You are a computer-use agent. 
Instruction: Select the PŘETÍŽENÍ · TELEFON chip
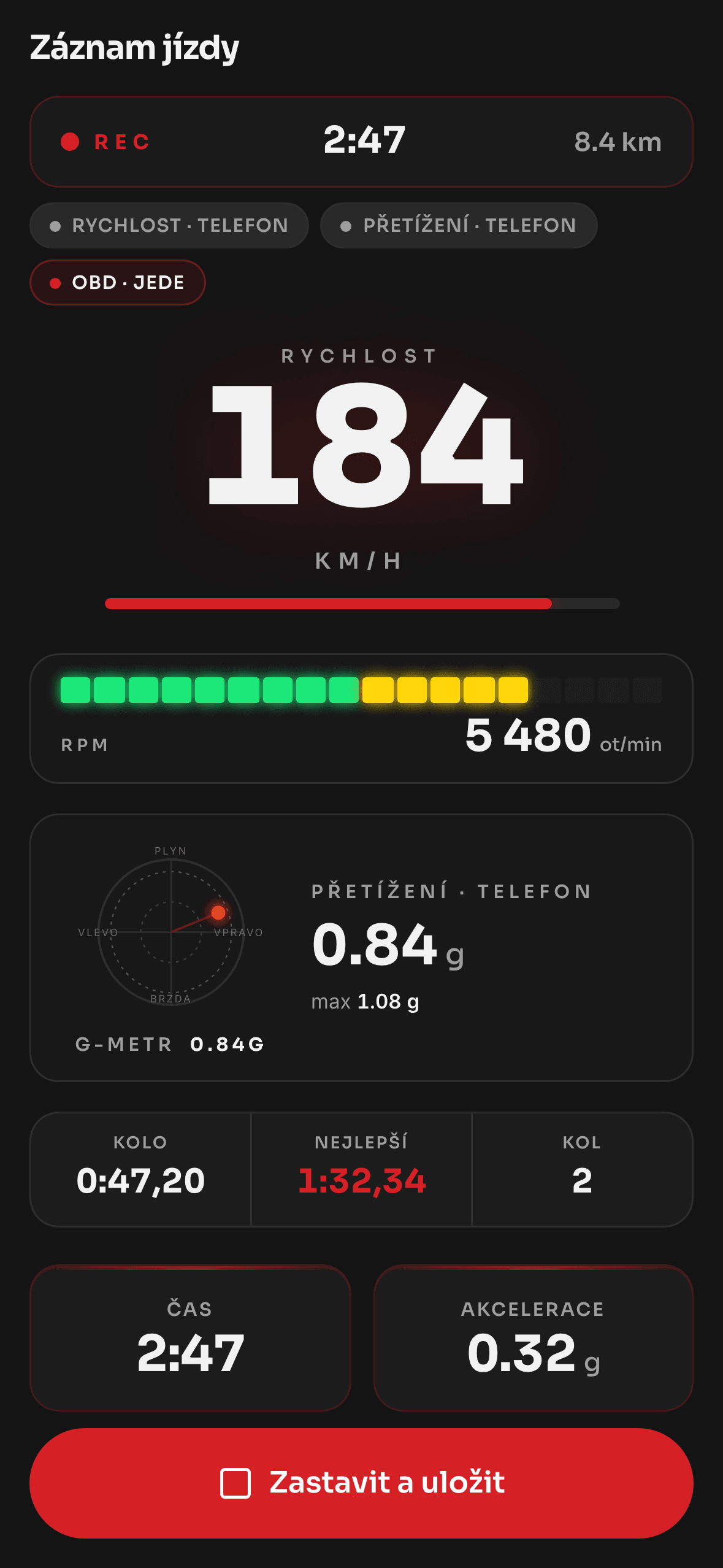(x=459, y=226)
